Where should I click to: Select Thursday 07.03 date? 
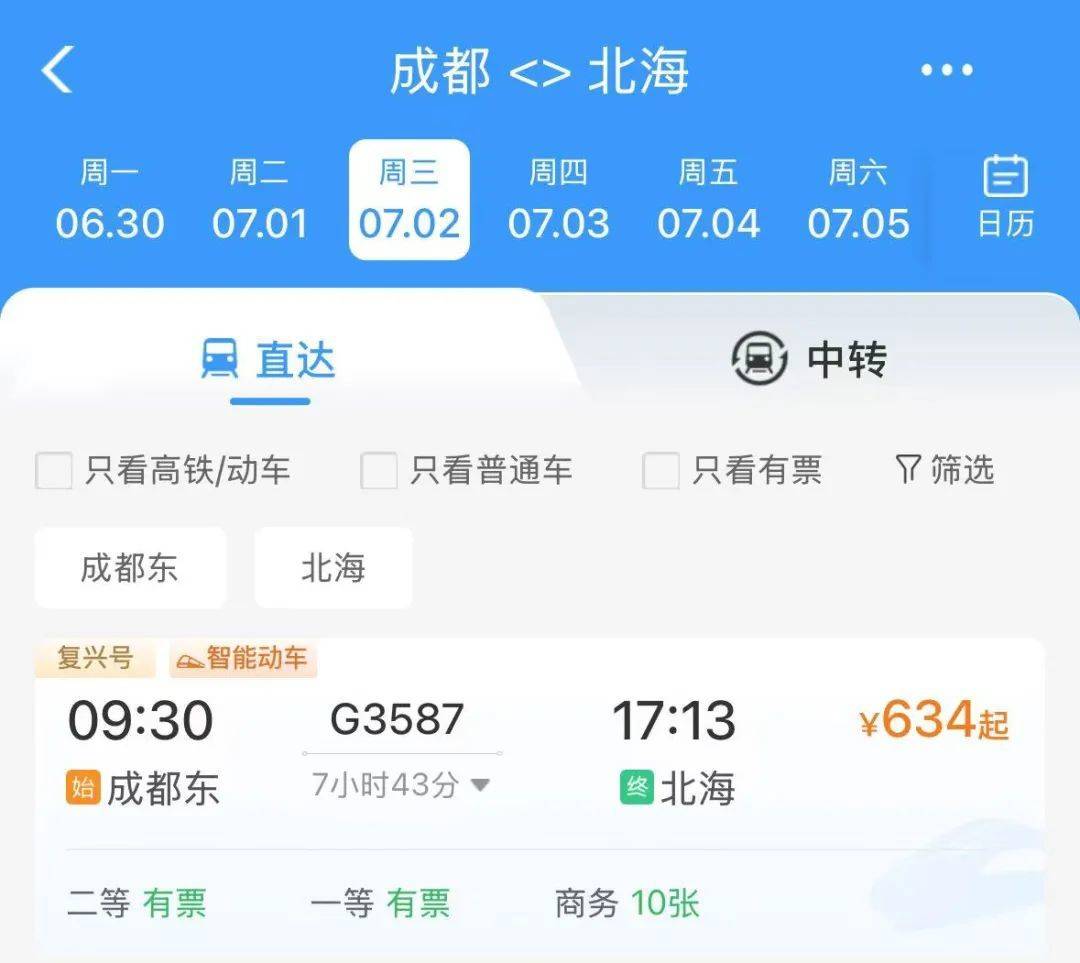558,200
